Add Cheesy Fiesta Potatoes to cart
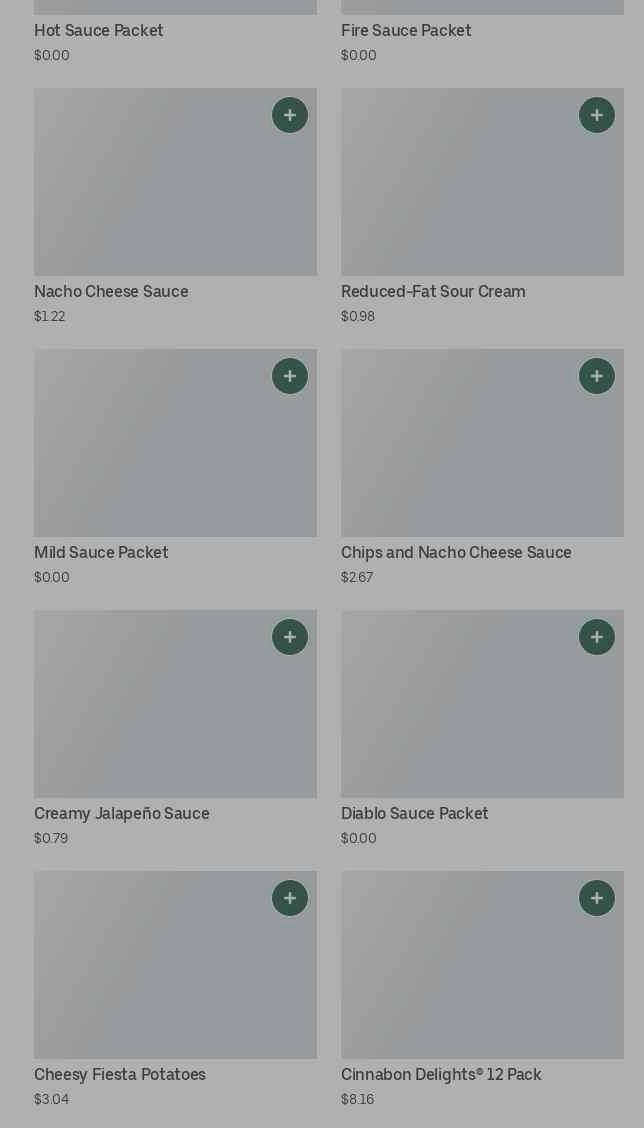The image size is (644, 1128). point(290,898)
